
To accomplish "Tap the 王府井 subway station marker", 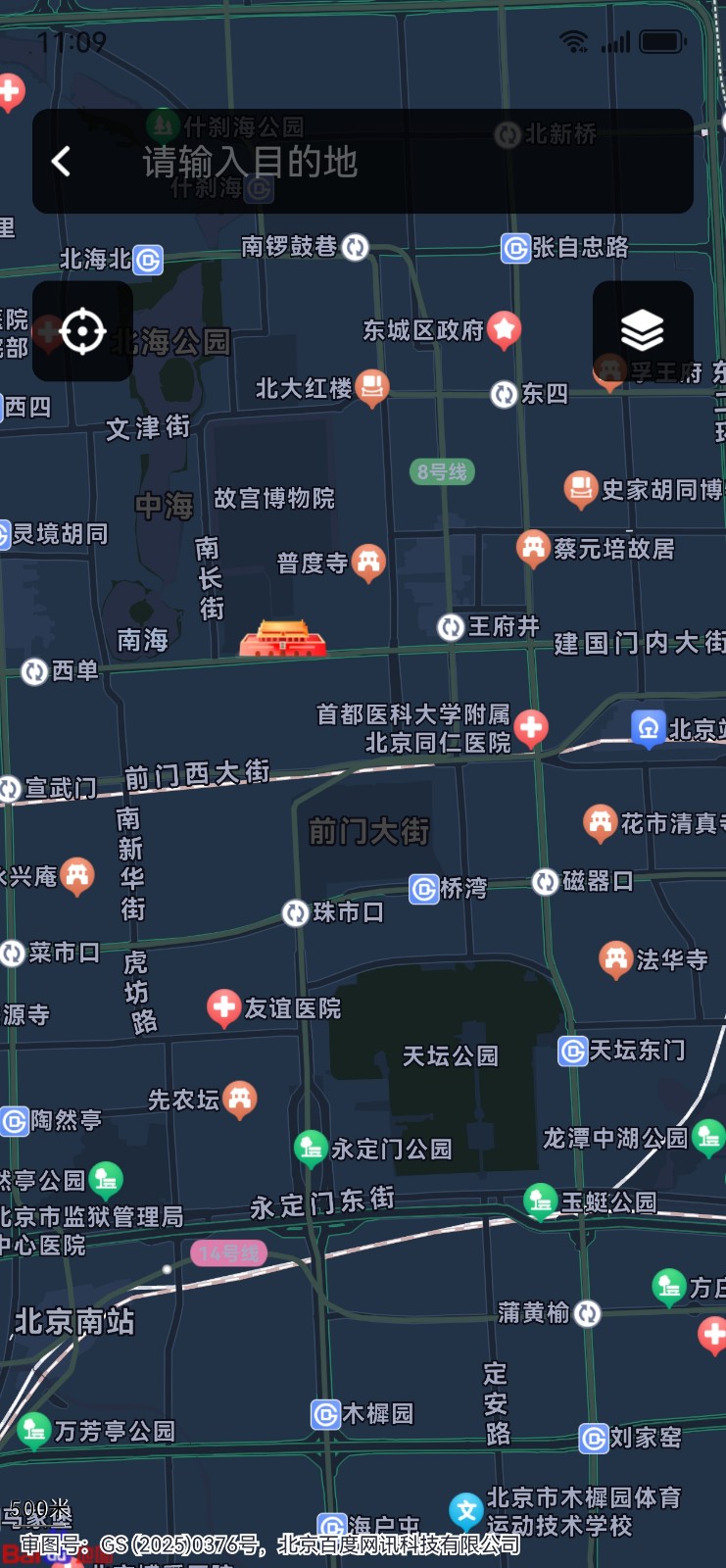I will click(451, 627).
